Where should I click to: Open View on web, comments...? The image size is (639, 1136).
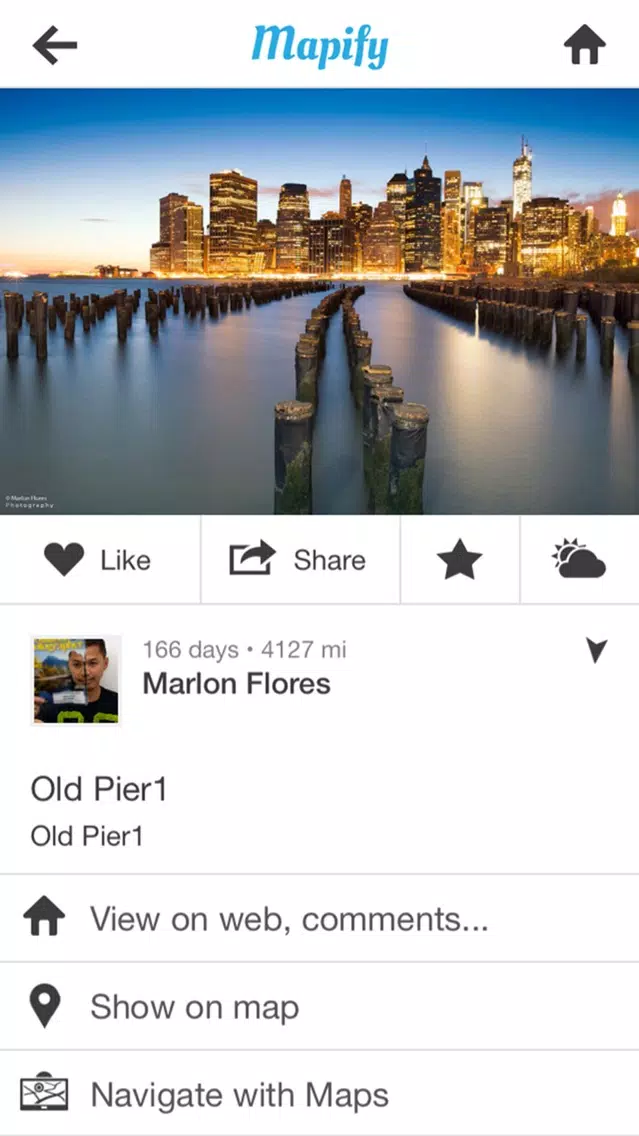[x=320, y=919]
